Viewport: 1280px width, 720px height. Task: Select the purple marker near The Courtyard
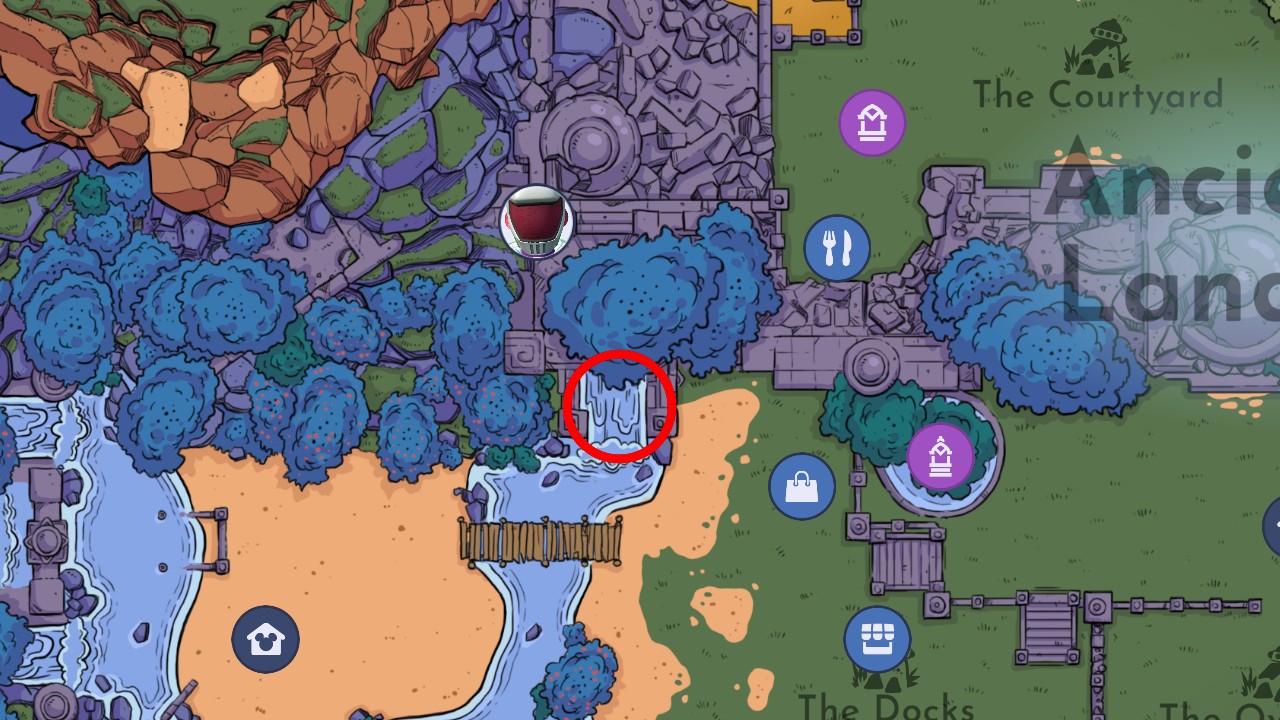(x=872, y=123)
